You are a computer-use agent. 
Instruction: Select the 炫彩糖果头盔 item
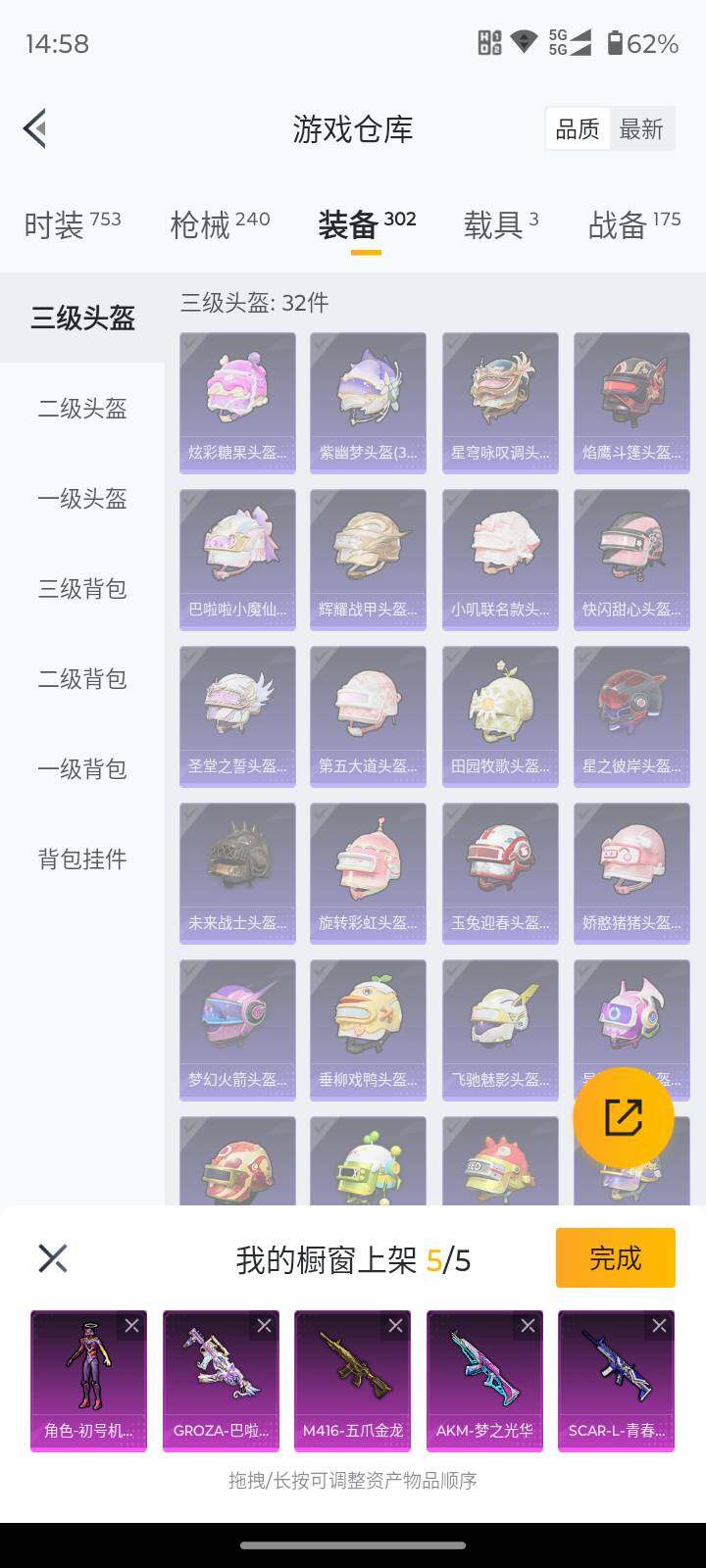pyautogui.click(x=237, y=403)
